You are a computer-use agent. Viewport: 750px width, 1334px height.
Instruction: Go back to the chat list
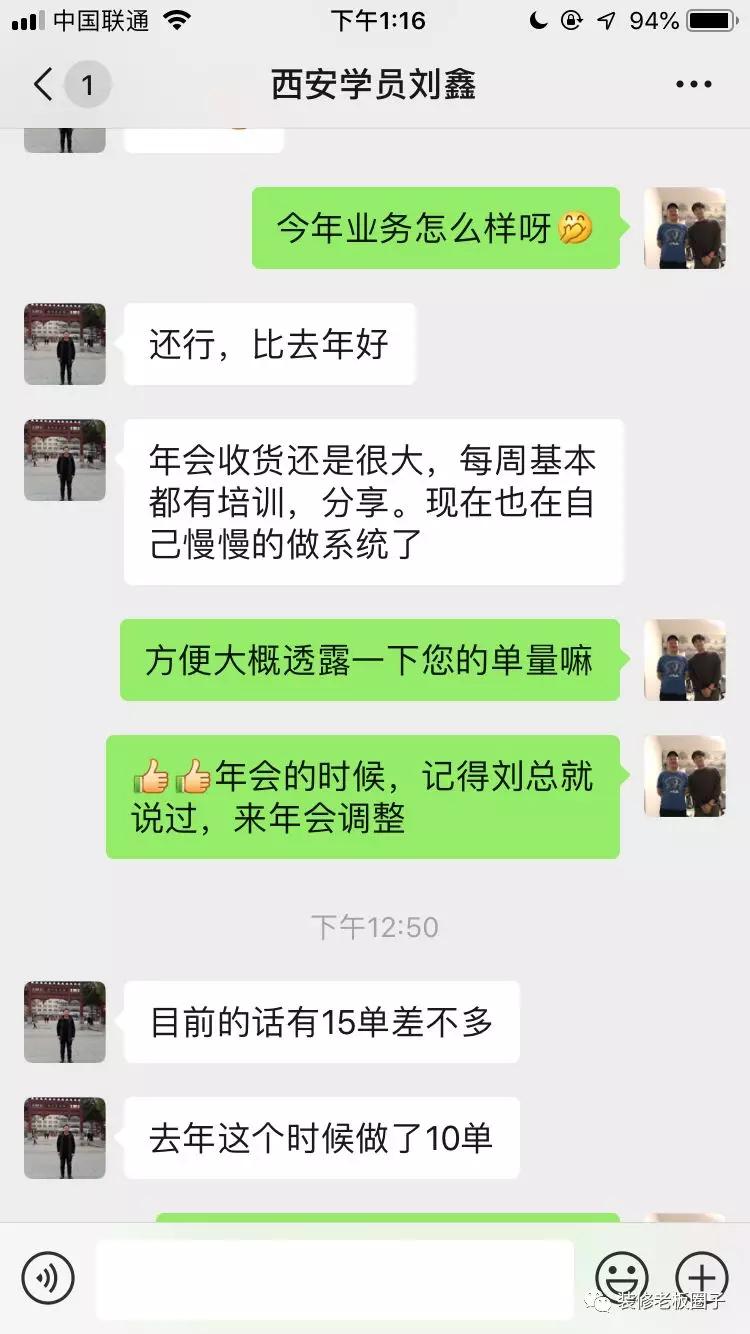pos(43,84)
